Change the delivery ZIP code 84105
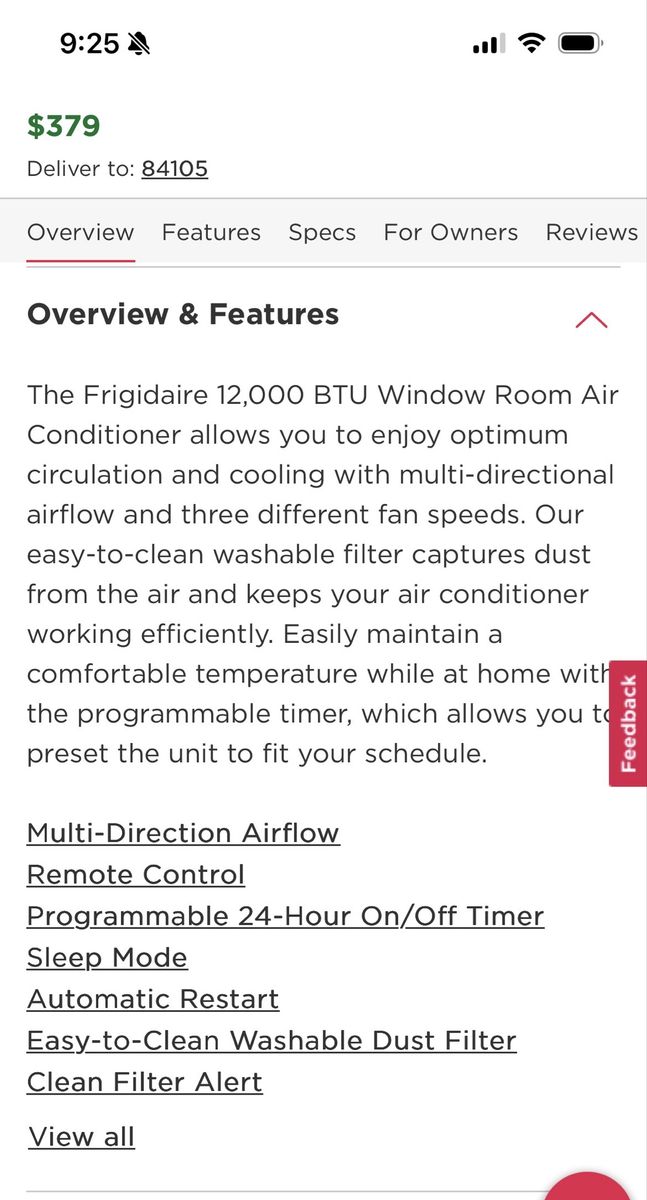This screenshot has width=647, height=1200. pyautogui.click(x=174, y=168)
